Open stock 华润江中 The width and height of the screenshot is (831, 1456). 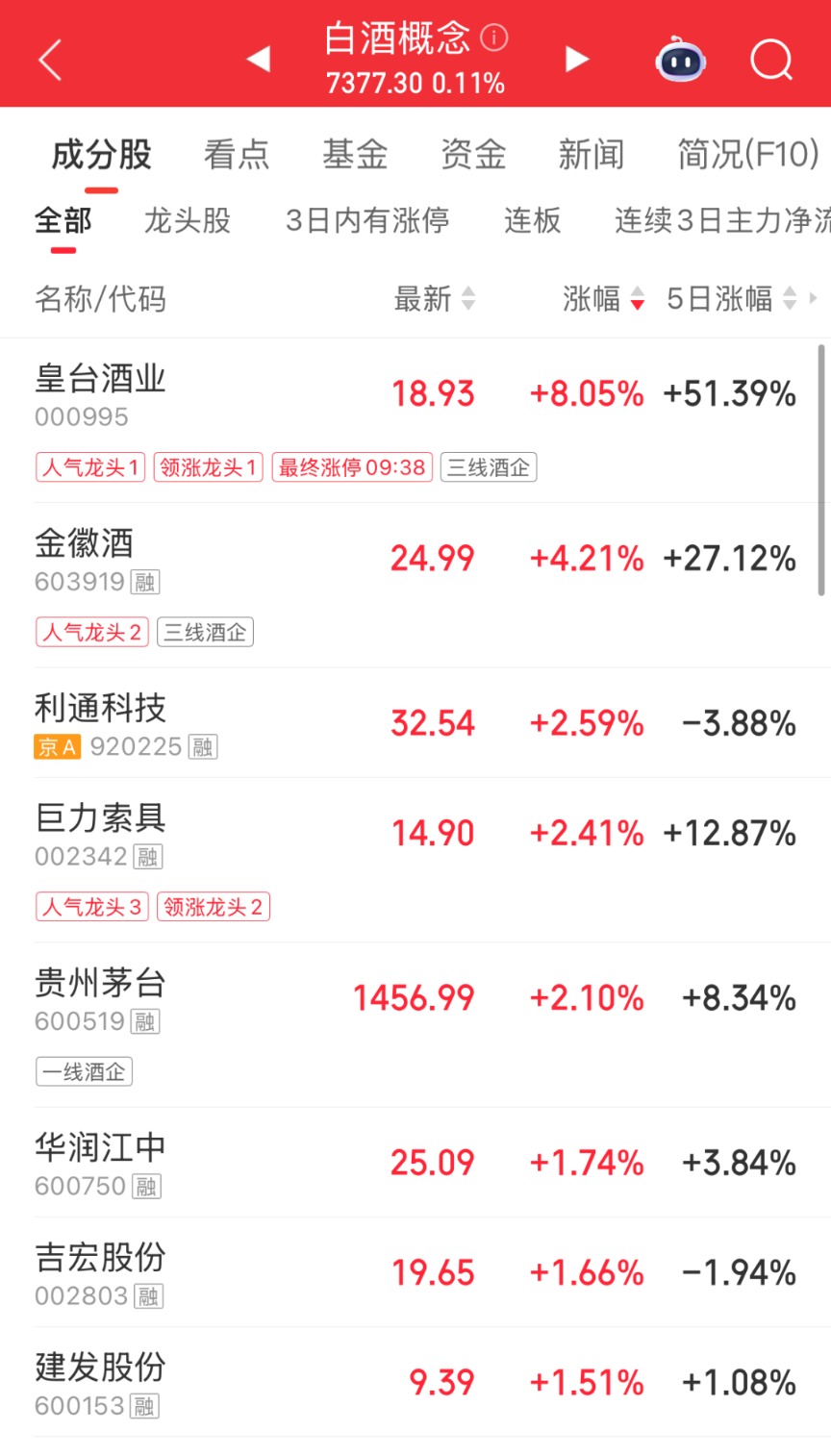point(100,1148)
